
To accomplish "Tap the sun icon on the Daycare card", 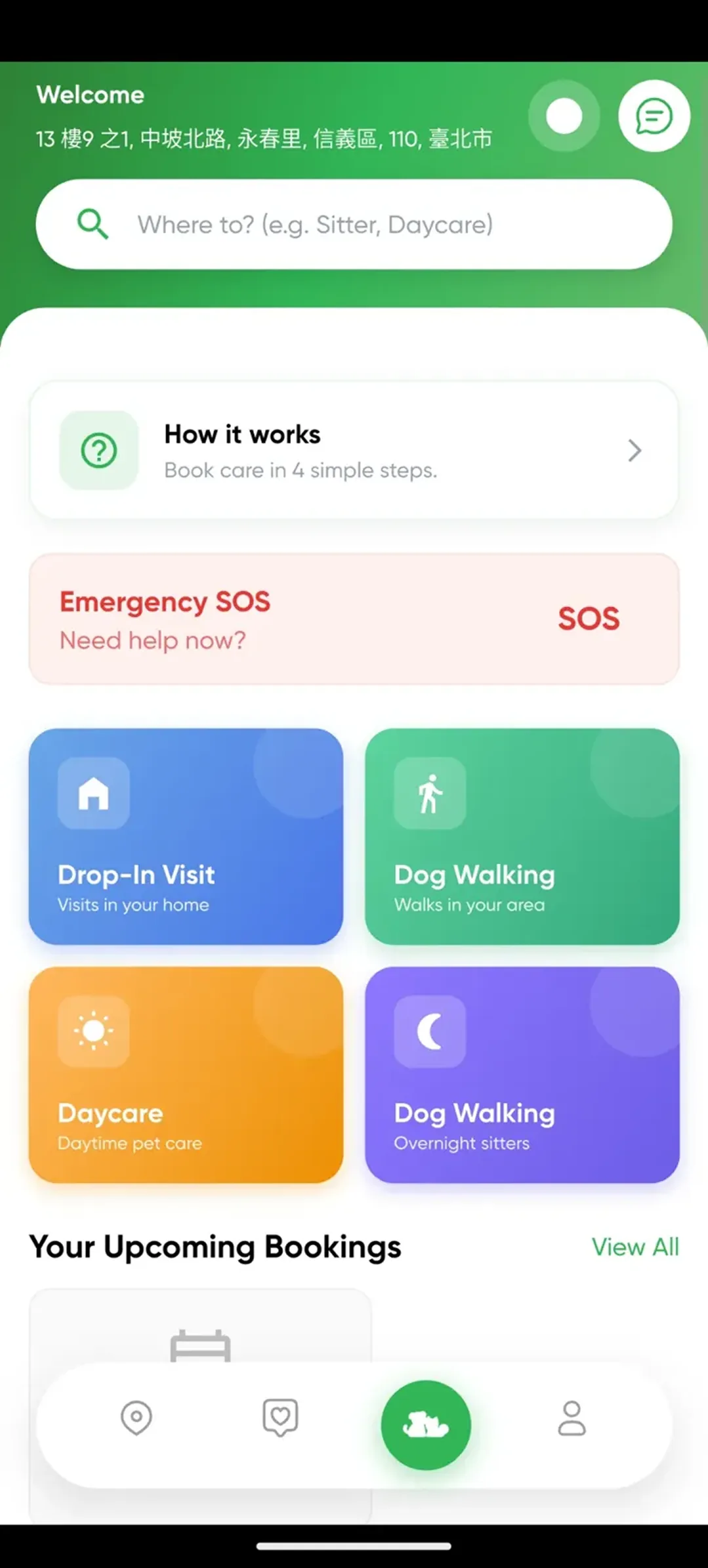I will pyautogui.click(x=93, y=1031).
